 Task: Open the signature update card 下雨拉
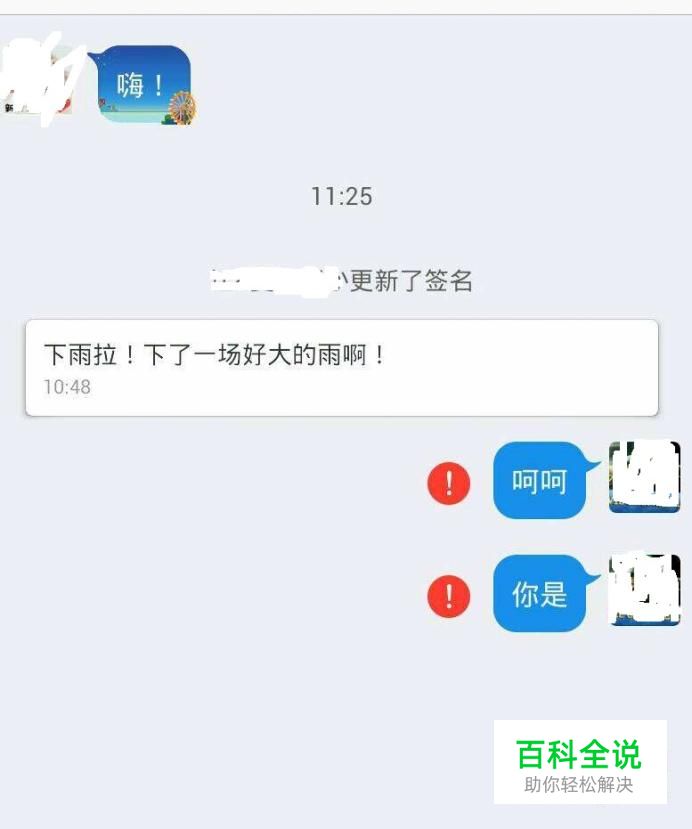(341, 368)
